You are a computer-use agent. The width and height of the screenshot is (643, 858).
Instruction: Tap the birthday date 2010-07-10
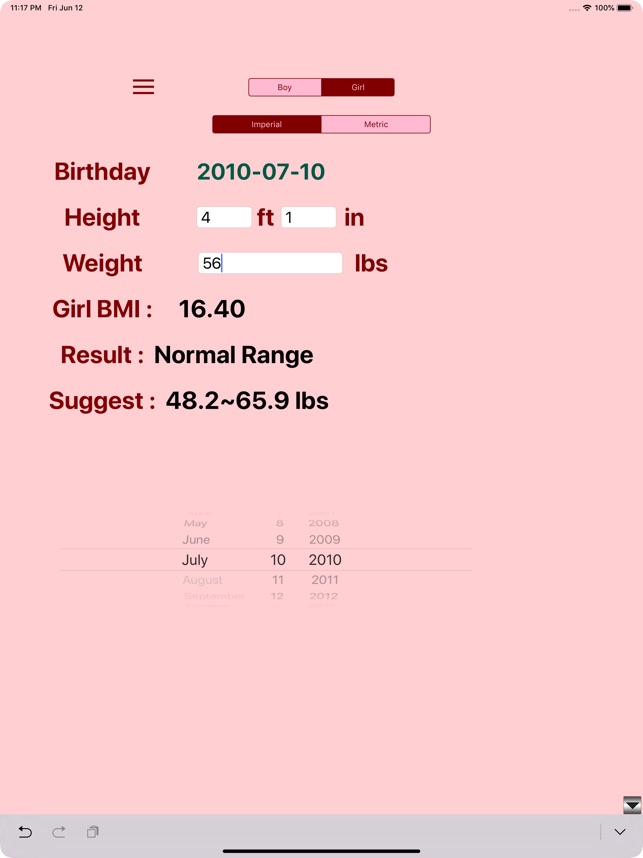click(x=261, y=172)
